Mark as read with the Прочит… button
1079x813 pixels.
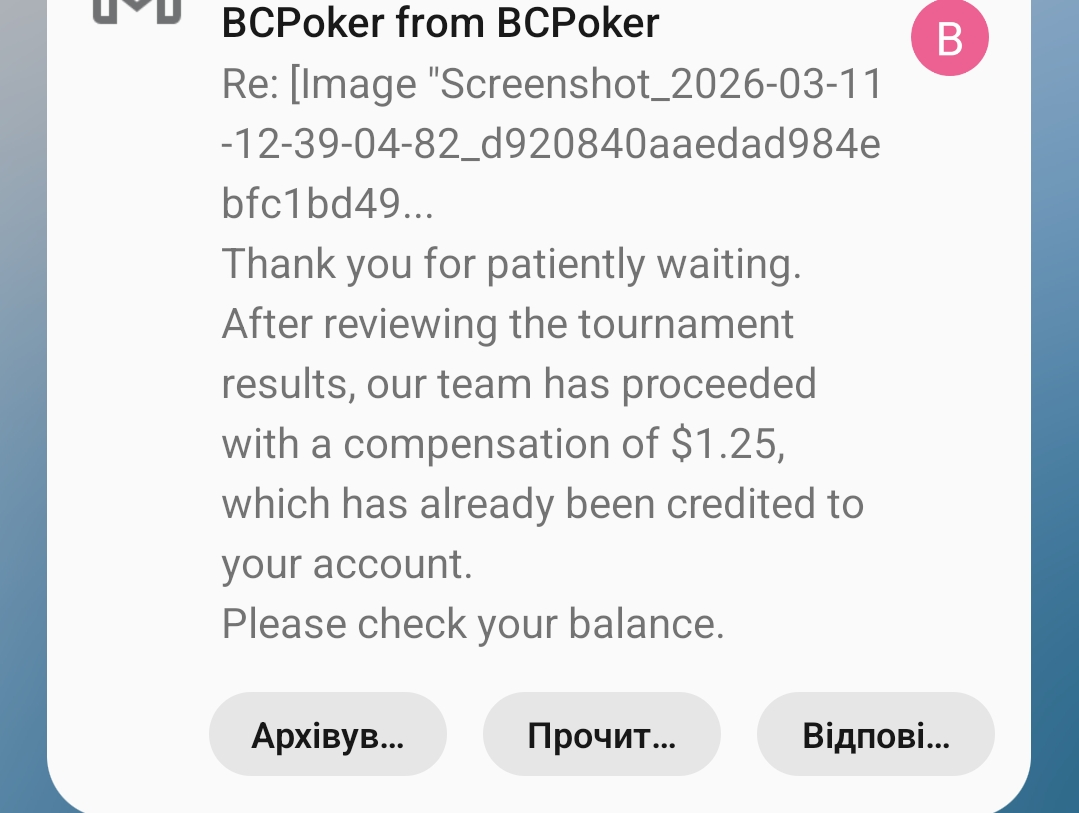point(601,735)
